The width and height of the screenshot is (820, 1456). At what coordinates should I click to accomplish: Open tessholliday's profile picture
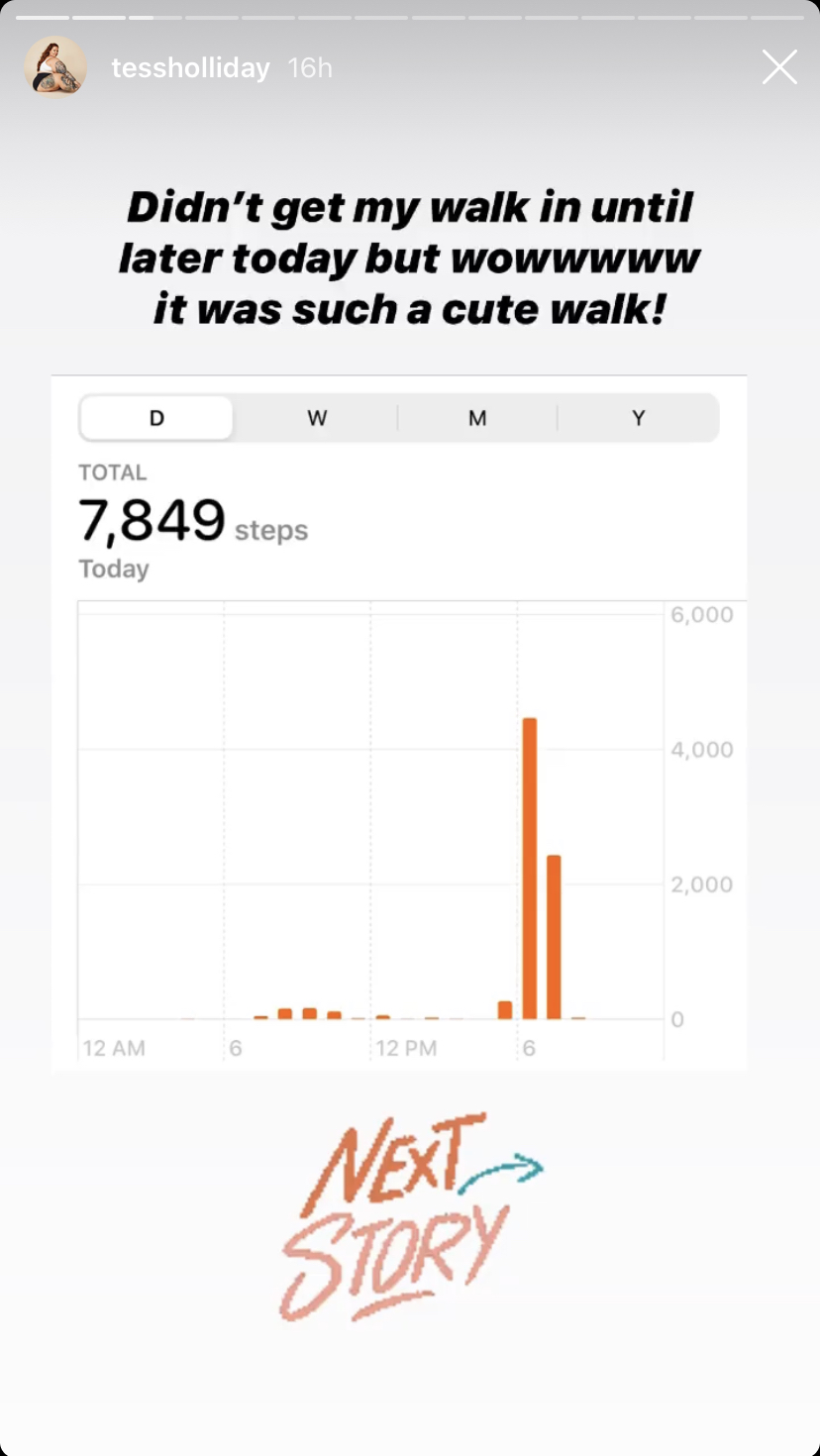pos(54,67)
